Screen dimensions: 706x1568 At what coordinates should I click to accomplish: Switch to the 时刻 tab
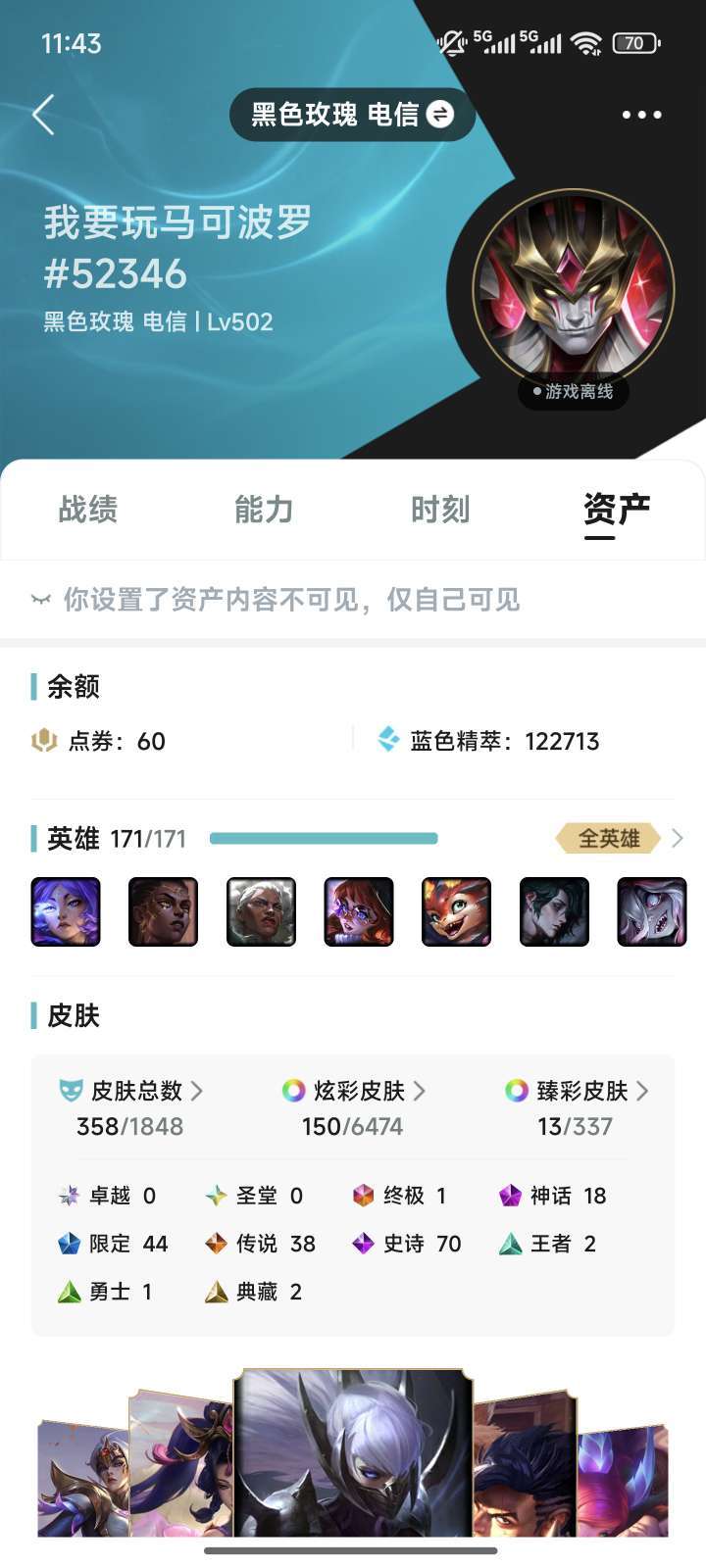tap(440, 510)
